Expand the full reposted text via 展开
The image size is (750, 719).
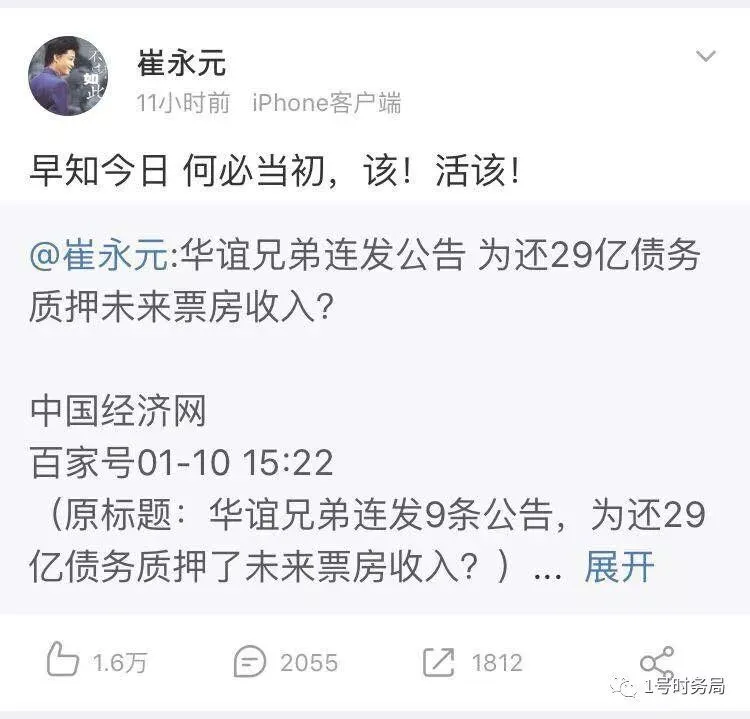tap(619, 566)
